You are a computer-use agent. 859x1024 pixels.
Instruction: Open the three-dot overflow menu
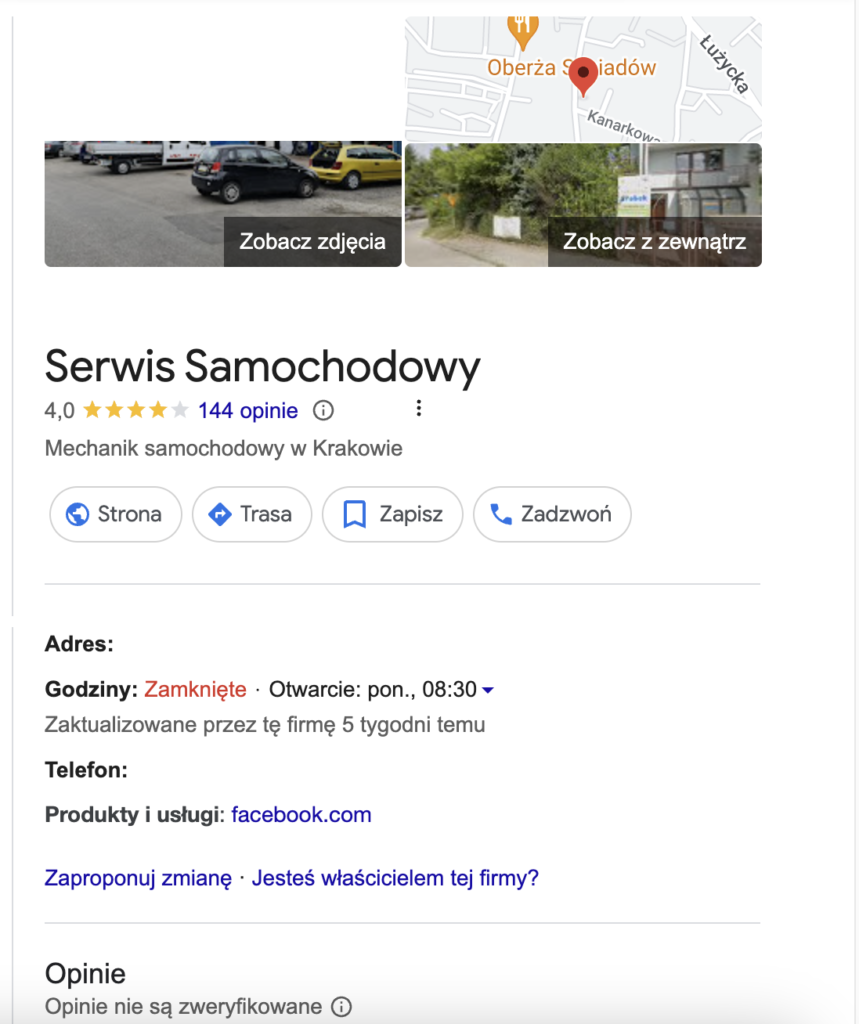coord(419,408)
